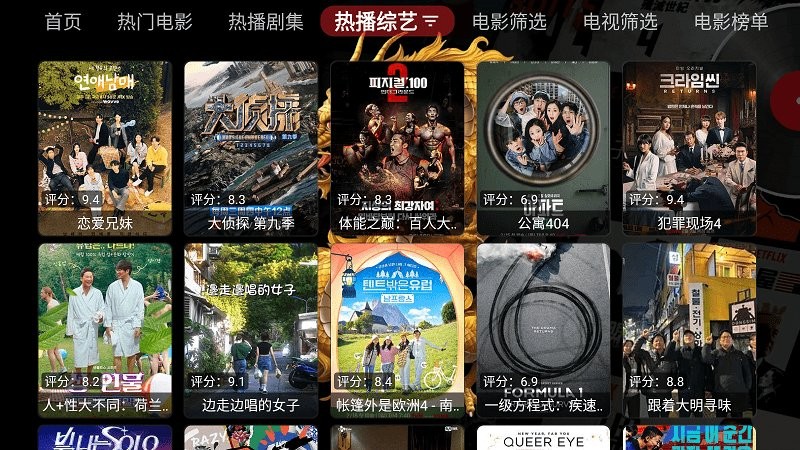Open the 跟着大明寻味 card
Screen dimensions: 800x450
[689, 330]
